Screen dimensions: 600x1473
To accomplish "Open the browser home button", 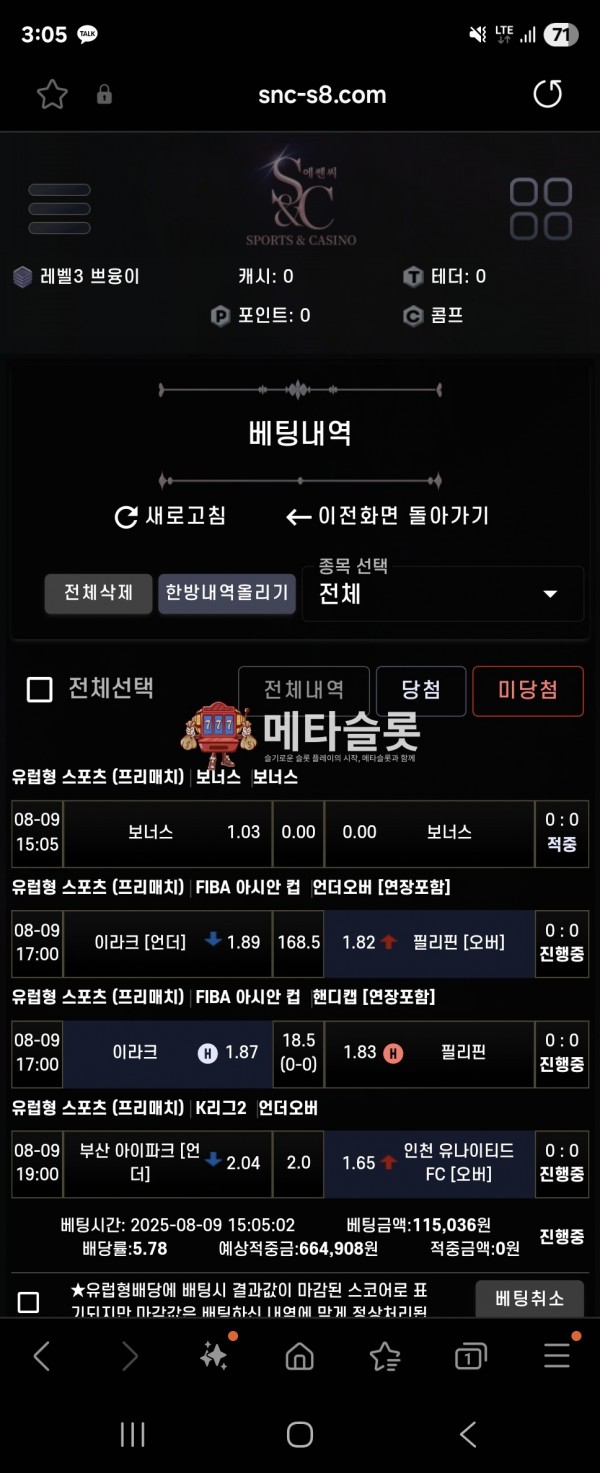I will [299, 1356].
